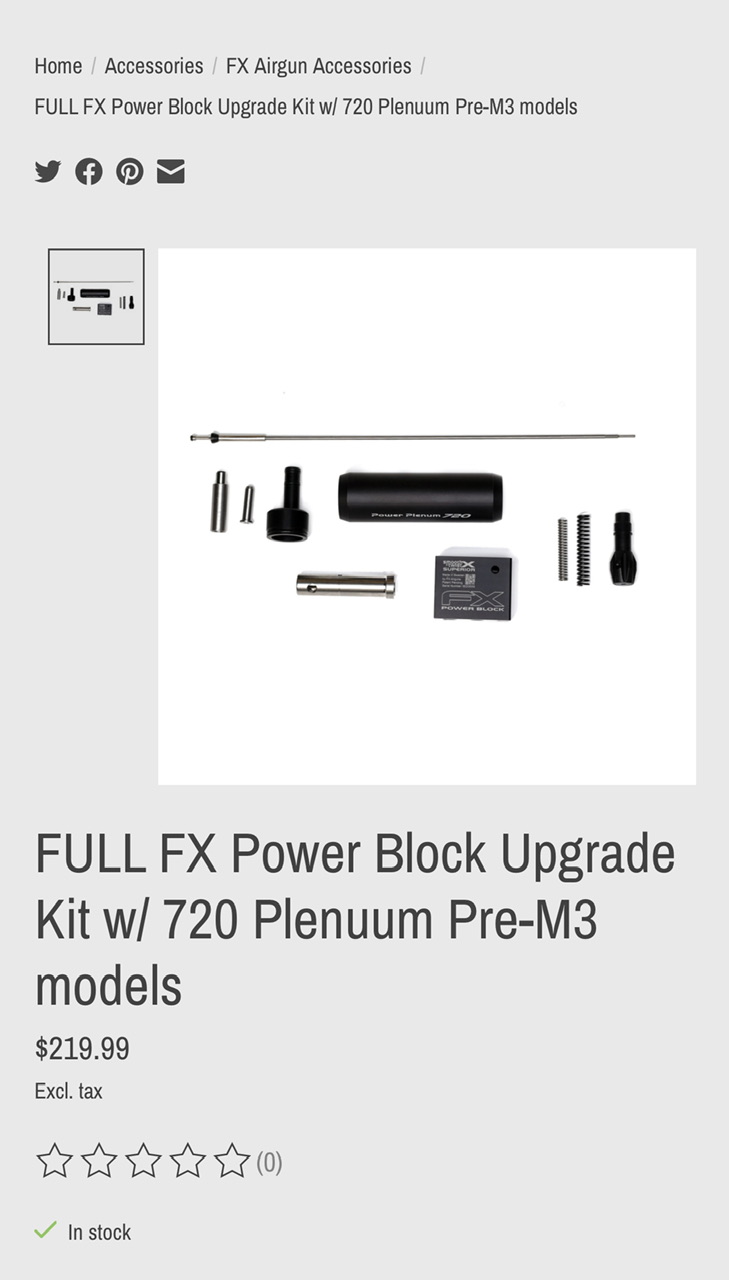Open FX Airgun Accessories breadcrumb

(318, 66)
